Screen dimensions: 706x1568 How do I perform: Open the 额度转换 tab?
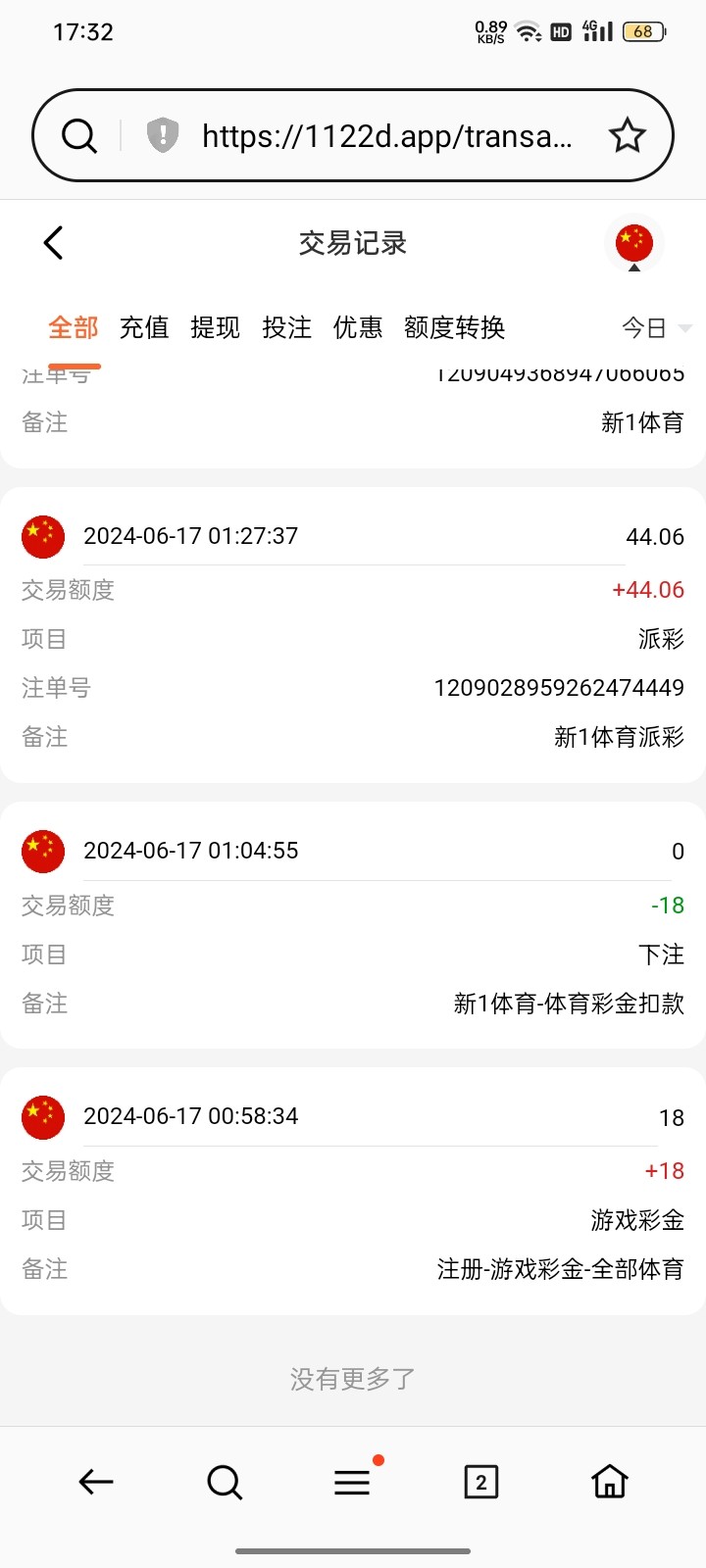pyautogui.click(x=454, y=327)
